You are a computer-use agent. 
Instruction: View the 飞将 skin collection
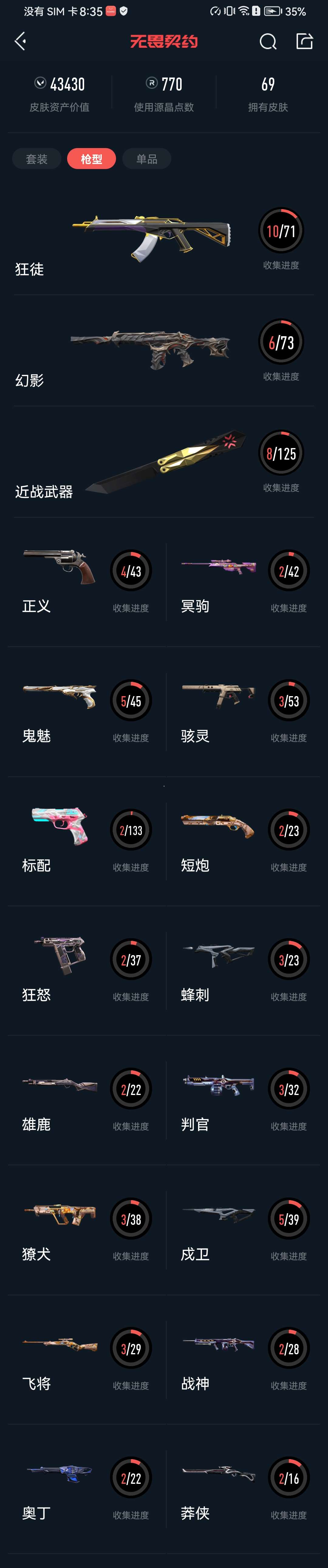(85, 1360)
